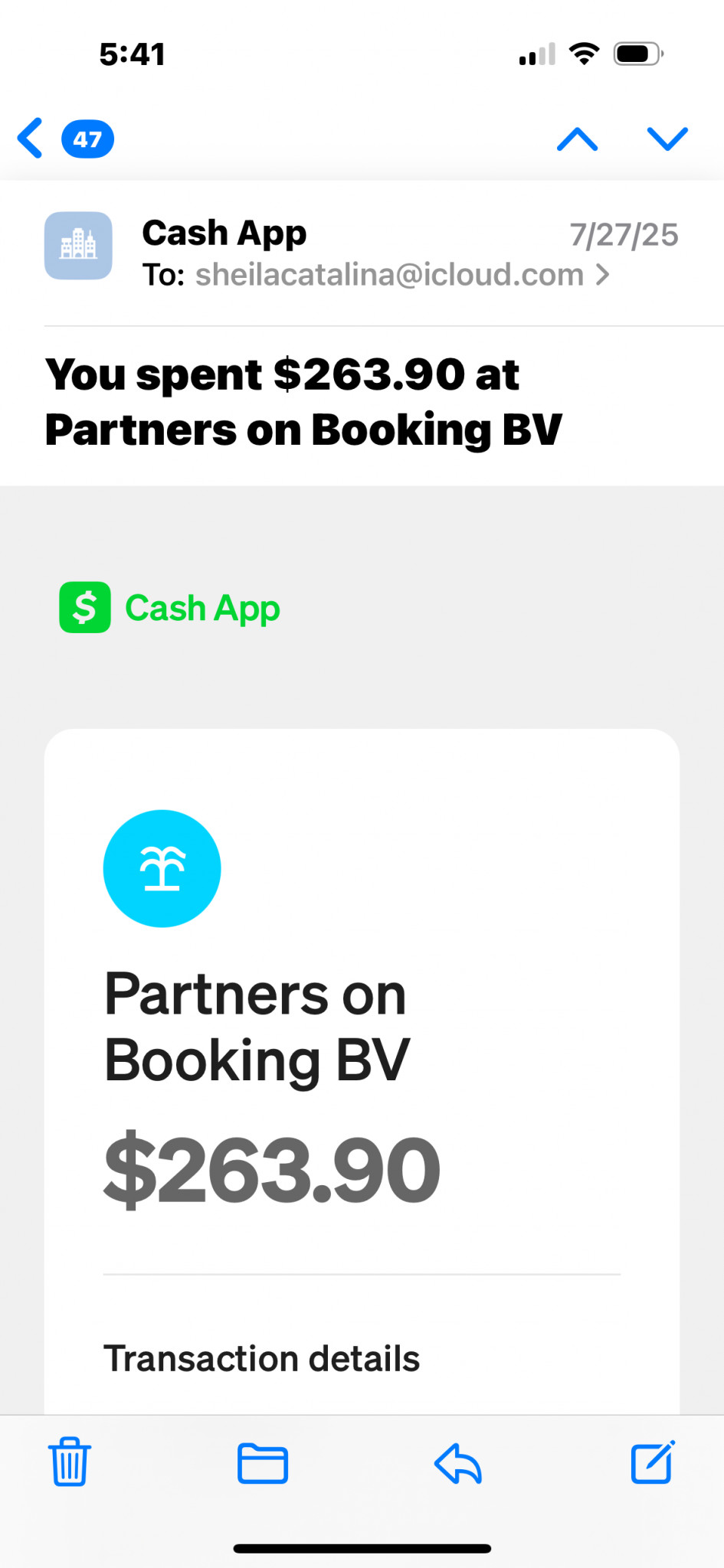
Task: Go back to the mailbox list
Action: pyautogui.click(x=32, y=139)
